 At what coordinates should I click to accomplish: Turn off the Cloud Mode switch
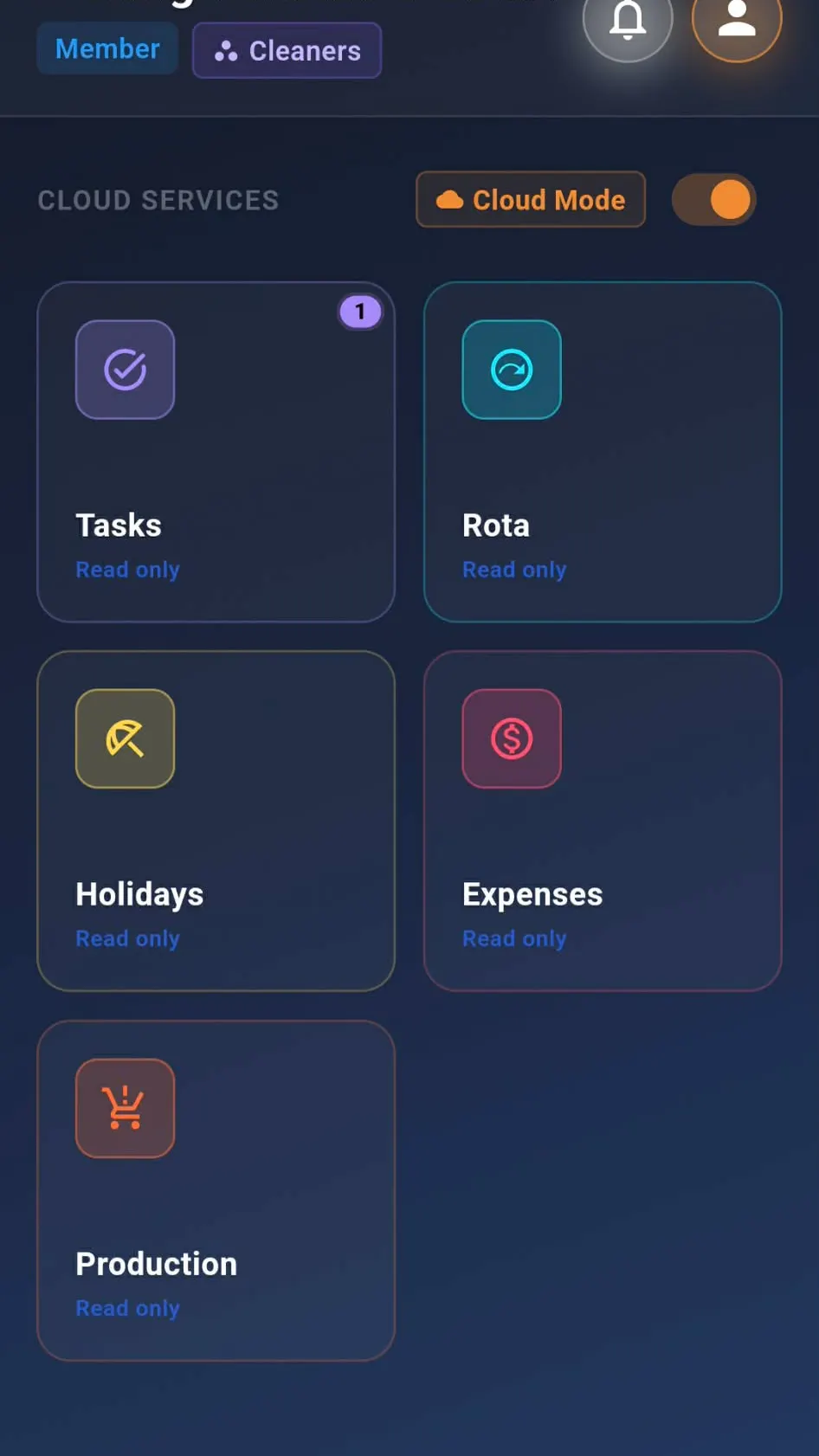714,199
